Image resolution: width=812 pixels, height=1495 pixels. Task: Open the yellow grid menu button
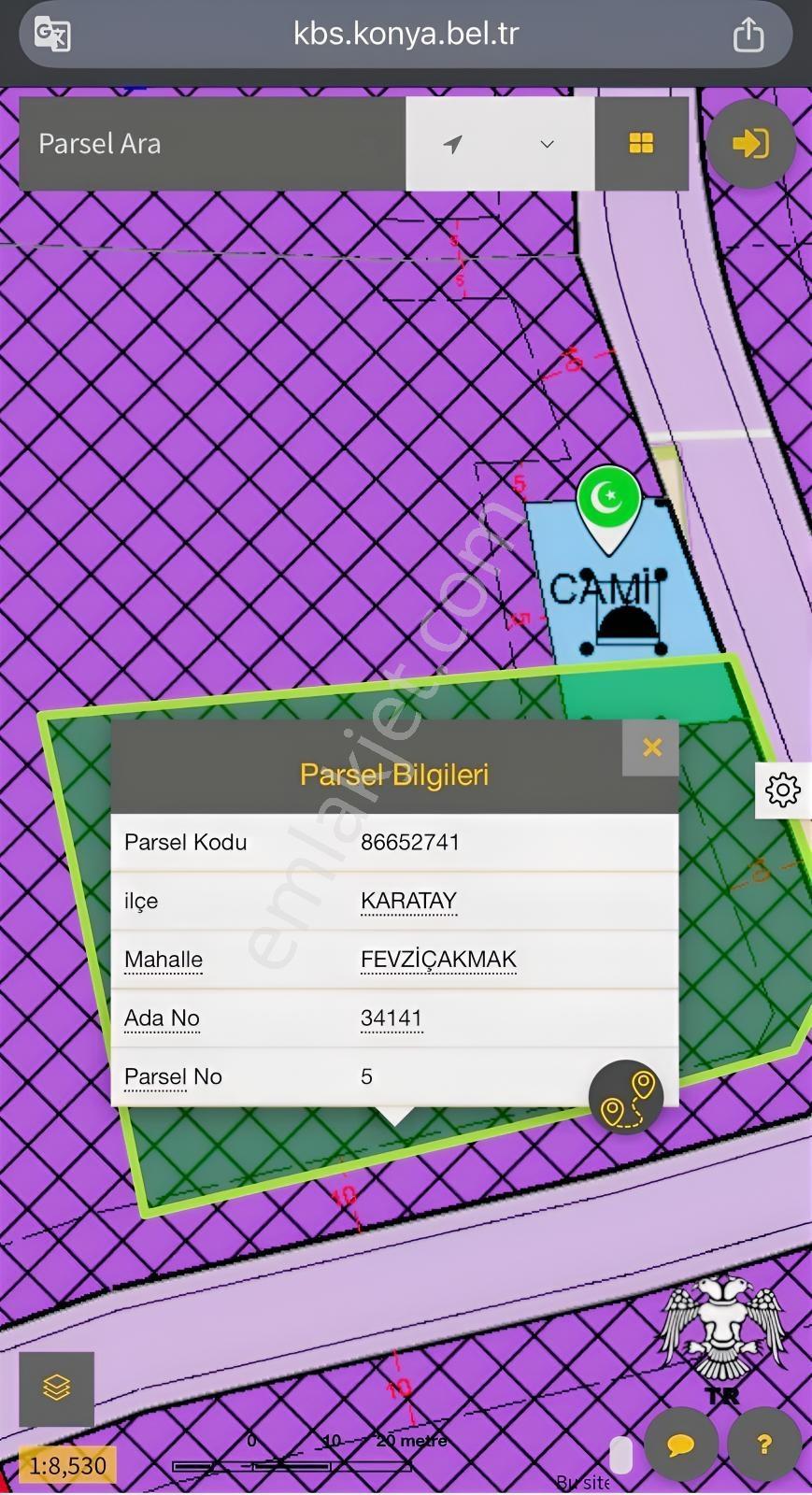pos(641,144)
